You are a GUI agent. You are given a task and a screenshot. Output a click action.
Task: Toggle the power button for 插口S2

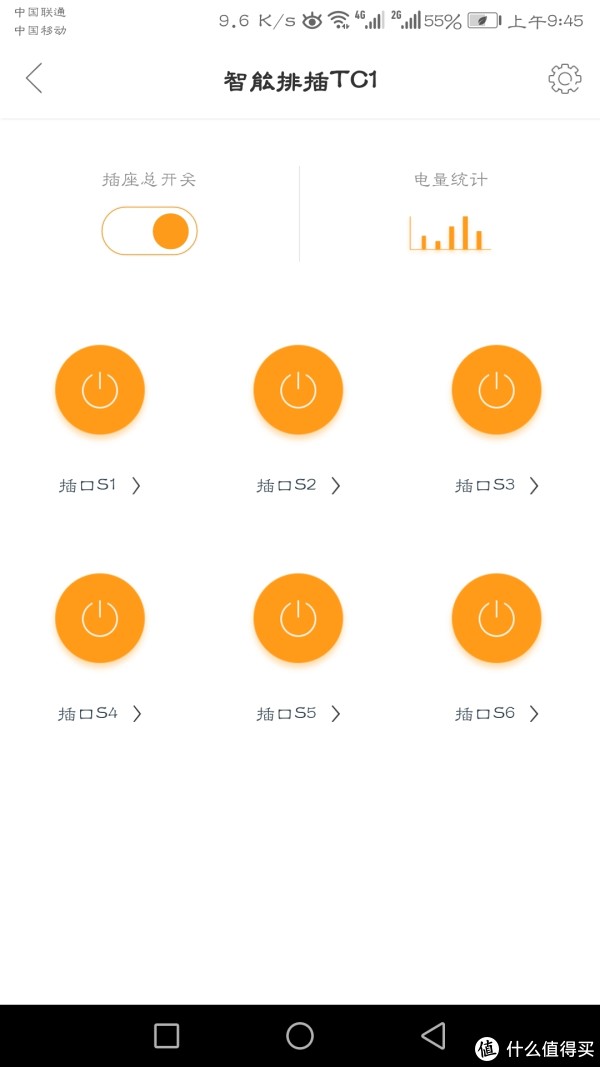298,390
